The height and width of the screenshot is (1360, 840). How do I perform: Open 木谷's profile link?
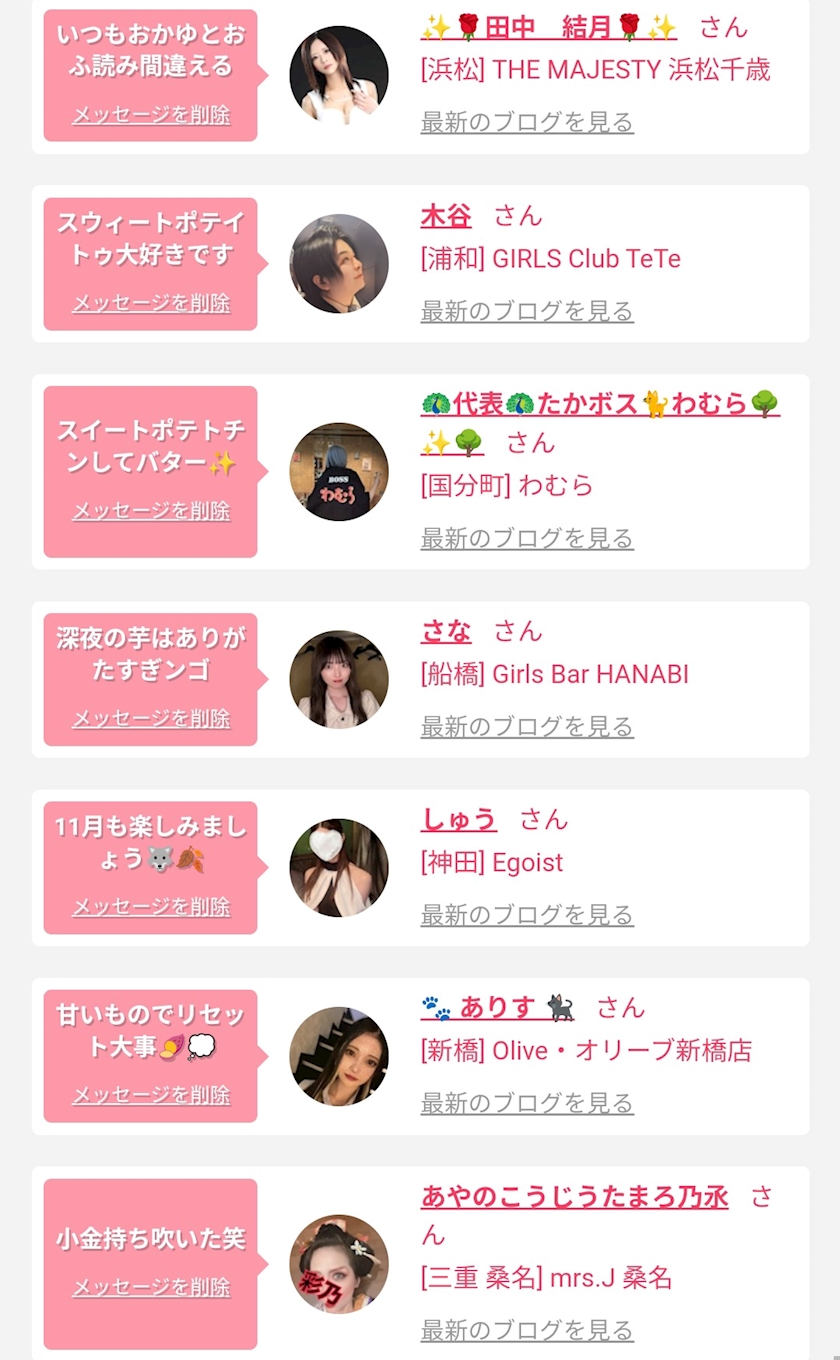(x=446, y=216)
